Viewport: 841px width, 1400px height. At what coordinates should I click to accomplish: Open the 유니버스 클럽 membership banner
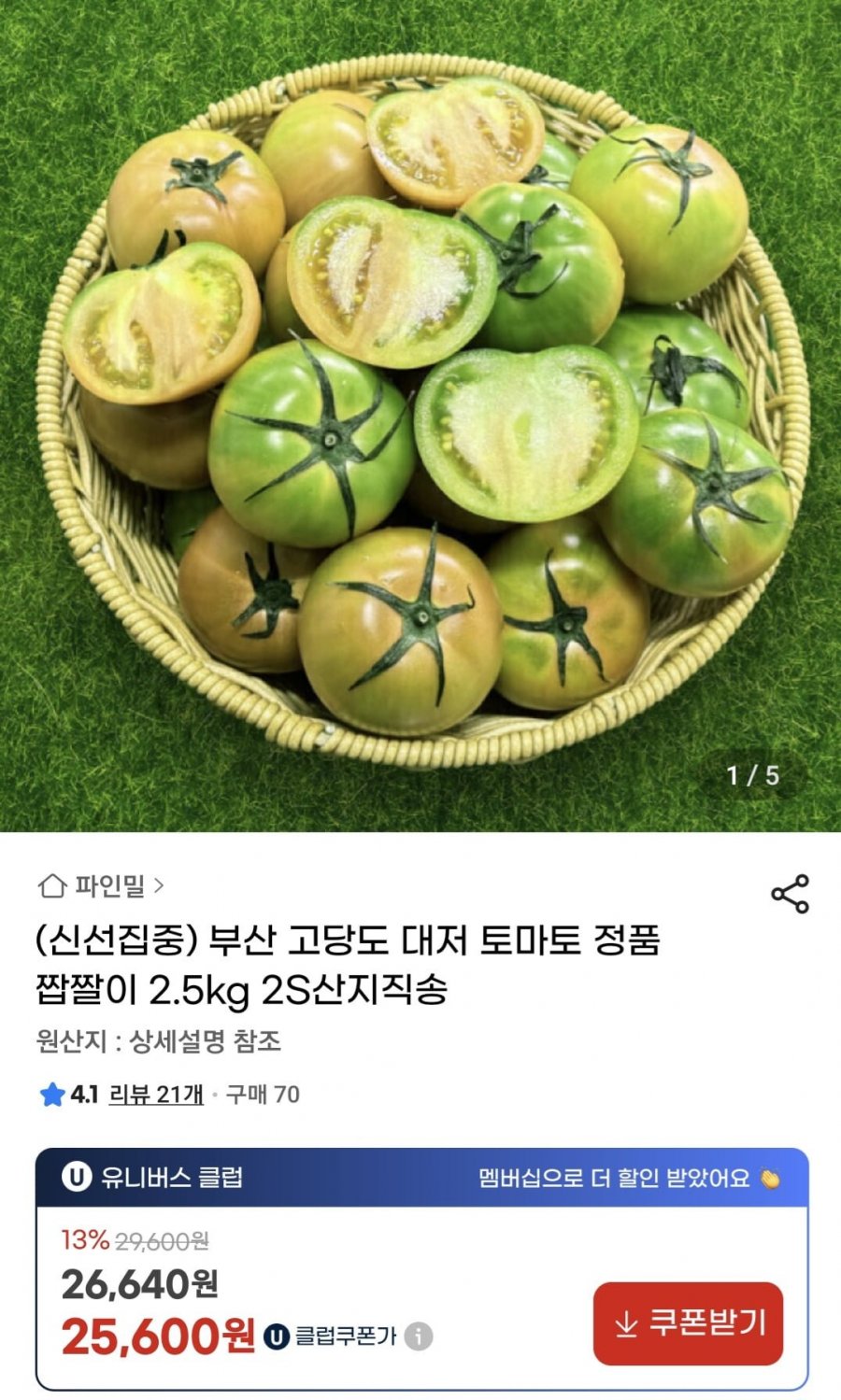[420, 1178]
